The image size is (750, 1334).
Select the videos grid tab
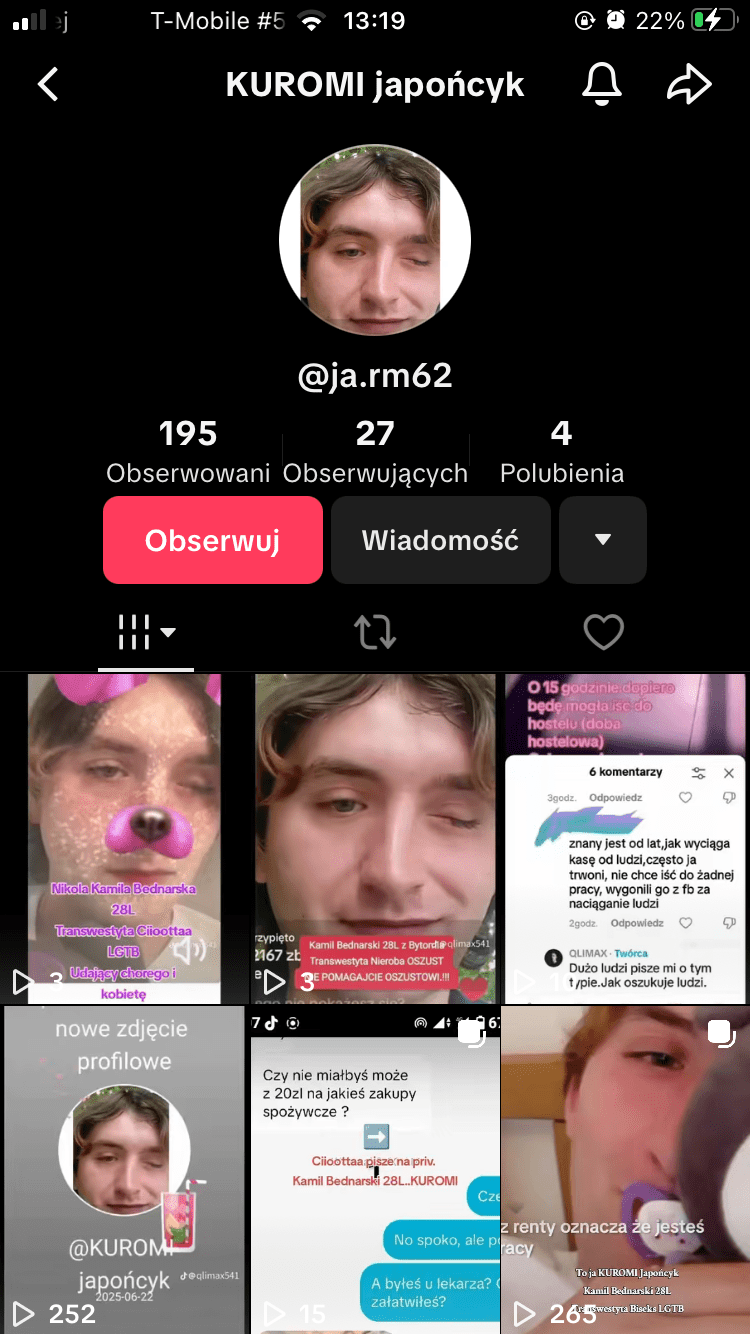coord(146,632)
